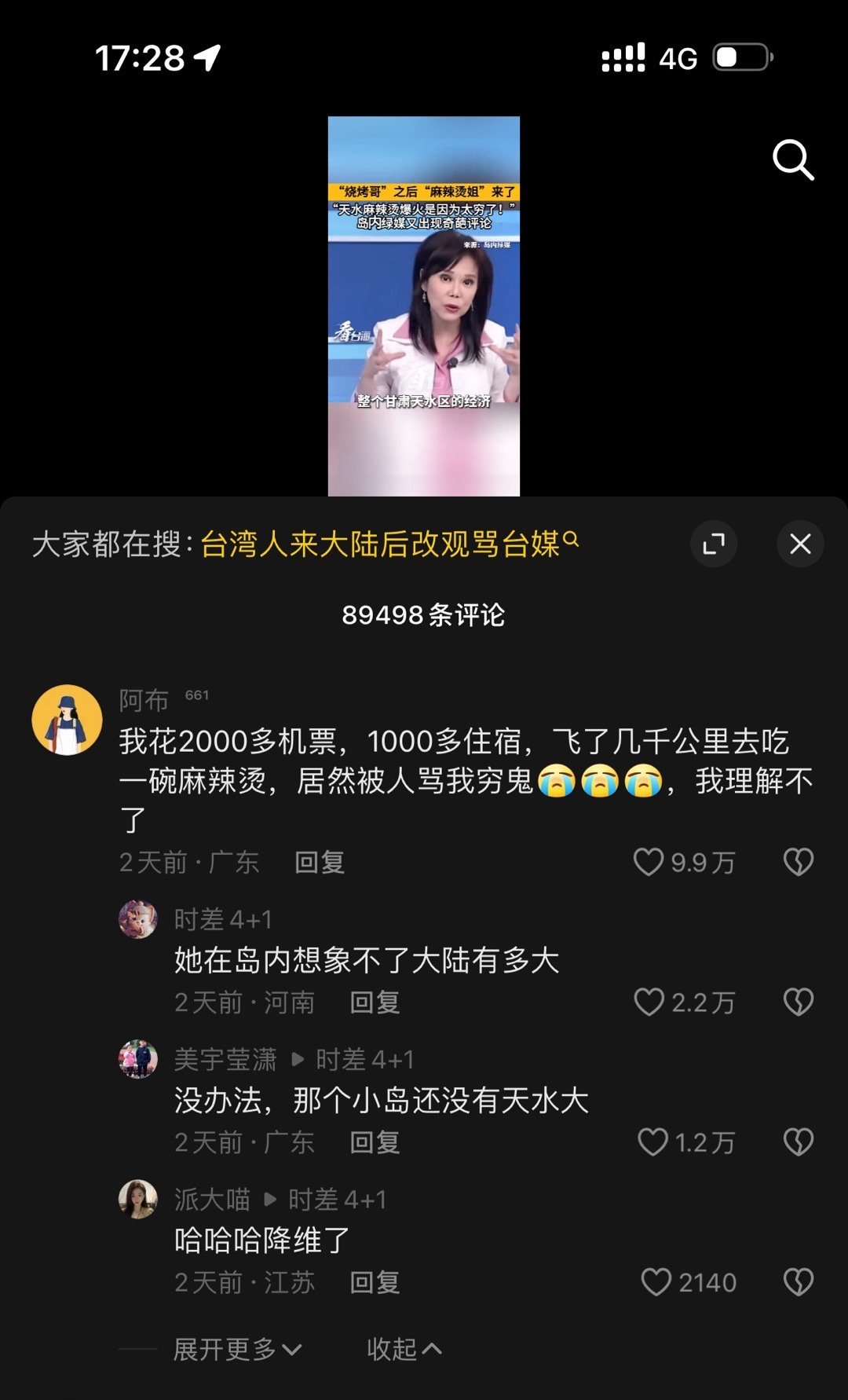This screenshot has height=1400, width=848.
Task: Like 派大喵's comment 哈哈哈降维了
Action: 656,1282
